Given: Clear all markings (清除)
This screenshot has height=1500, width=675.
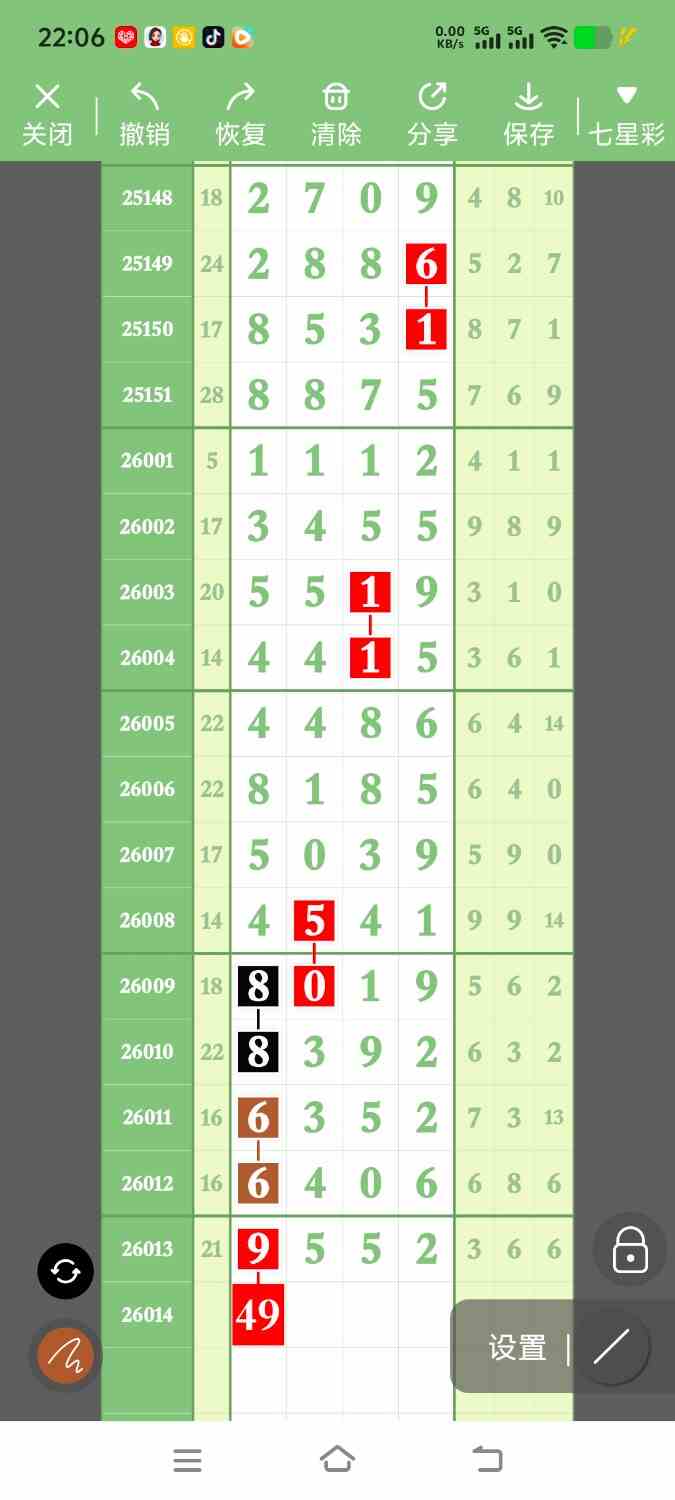Looking at the screenshot, I should [x=335, y=115].
